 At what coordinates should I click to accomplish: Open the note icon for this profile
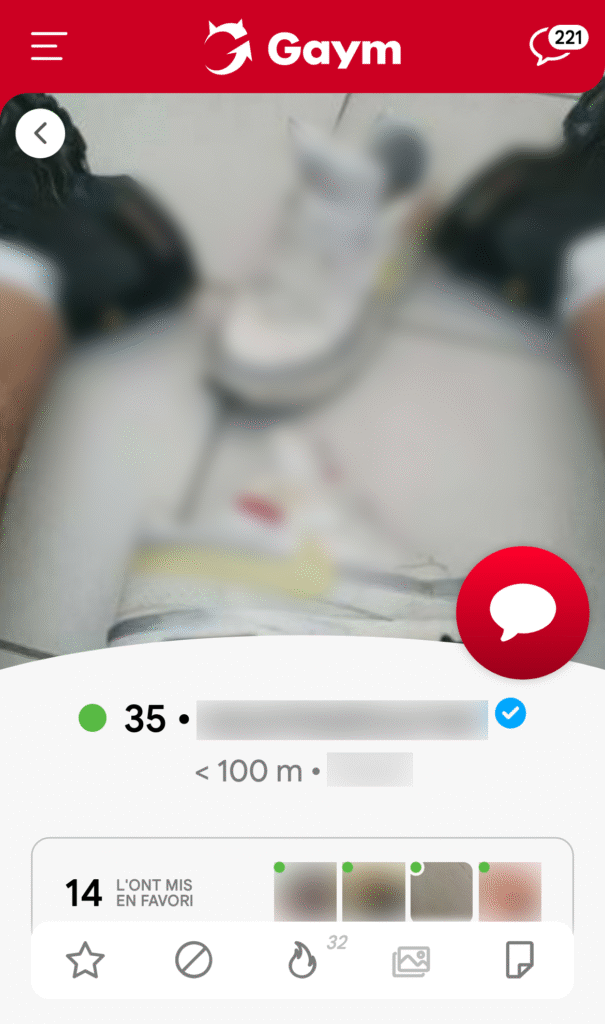519,961
